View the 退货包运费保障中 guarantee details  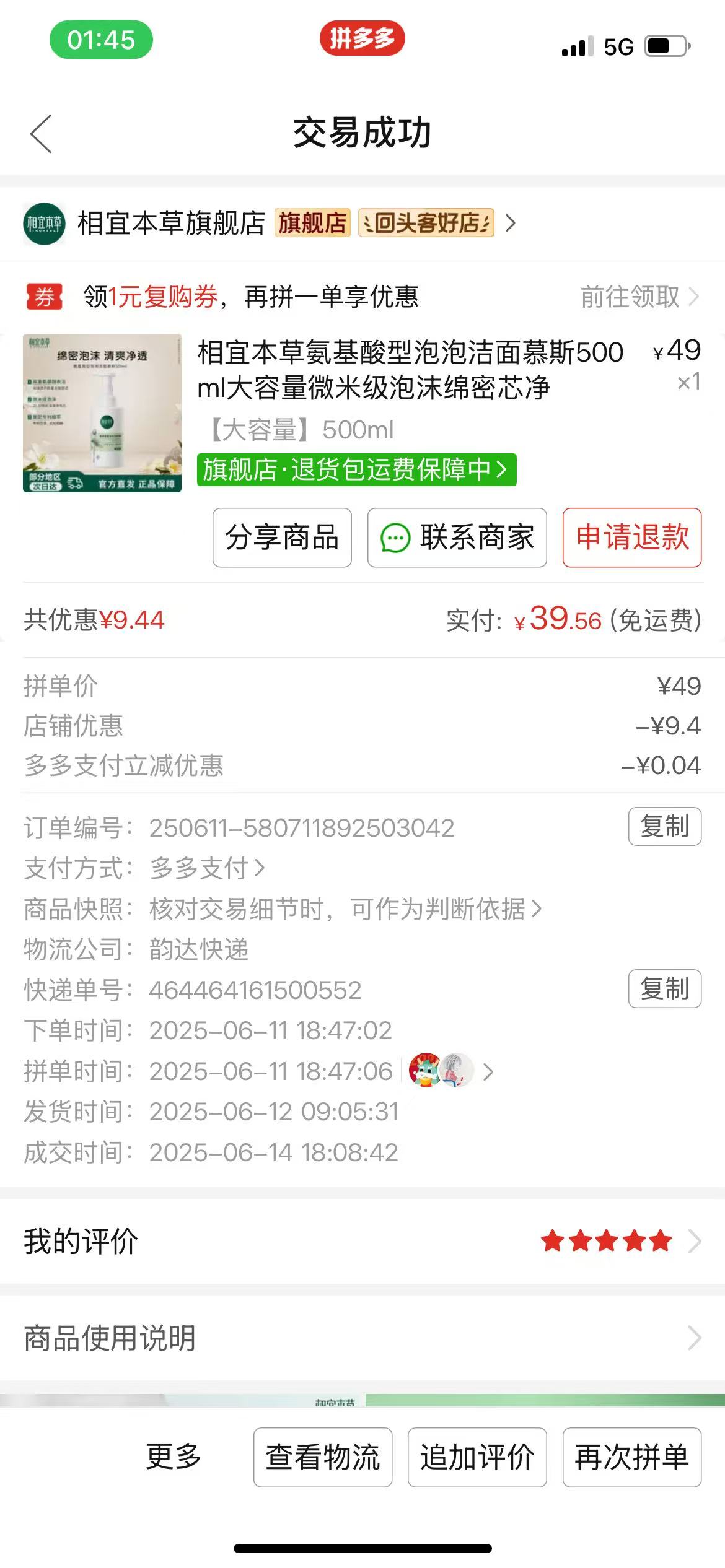[356, 469]
